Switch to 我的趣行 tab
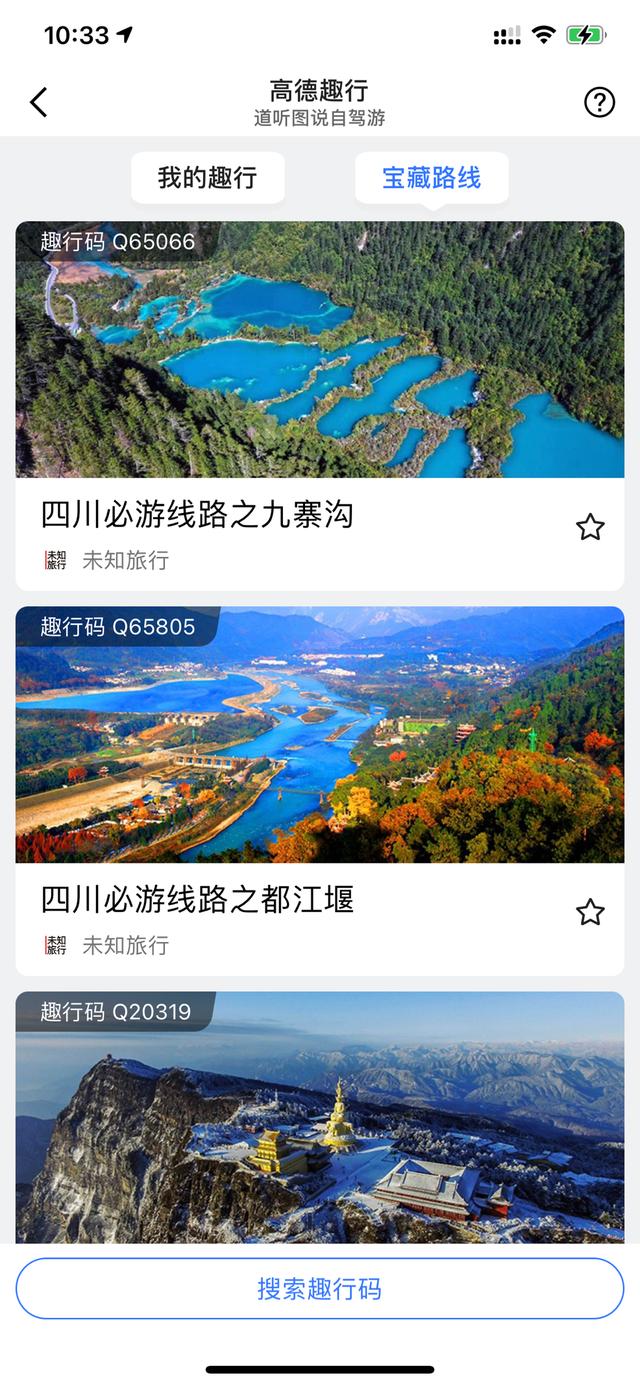Viewport: 640px width, 1386px height. (208, 178)
